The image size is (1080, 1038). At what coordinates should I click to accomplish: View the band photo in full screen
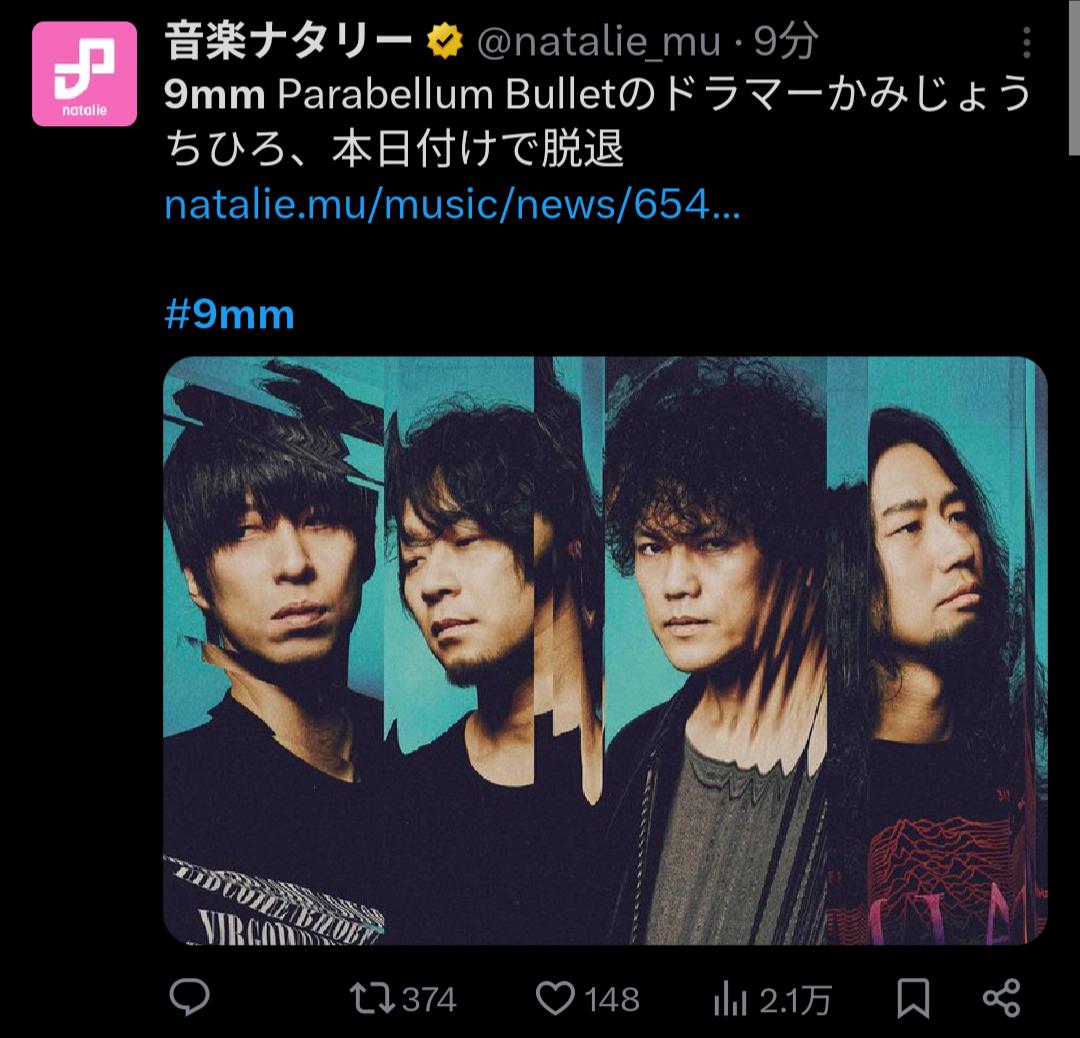pos(605,650)
